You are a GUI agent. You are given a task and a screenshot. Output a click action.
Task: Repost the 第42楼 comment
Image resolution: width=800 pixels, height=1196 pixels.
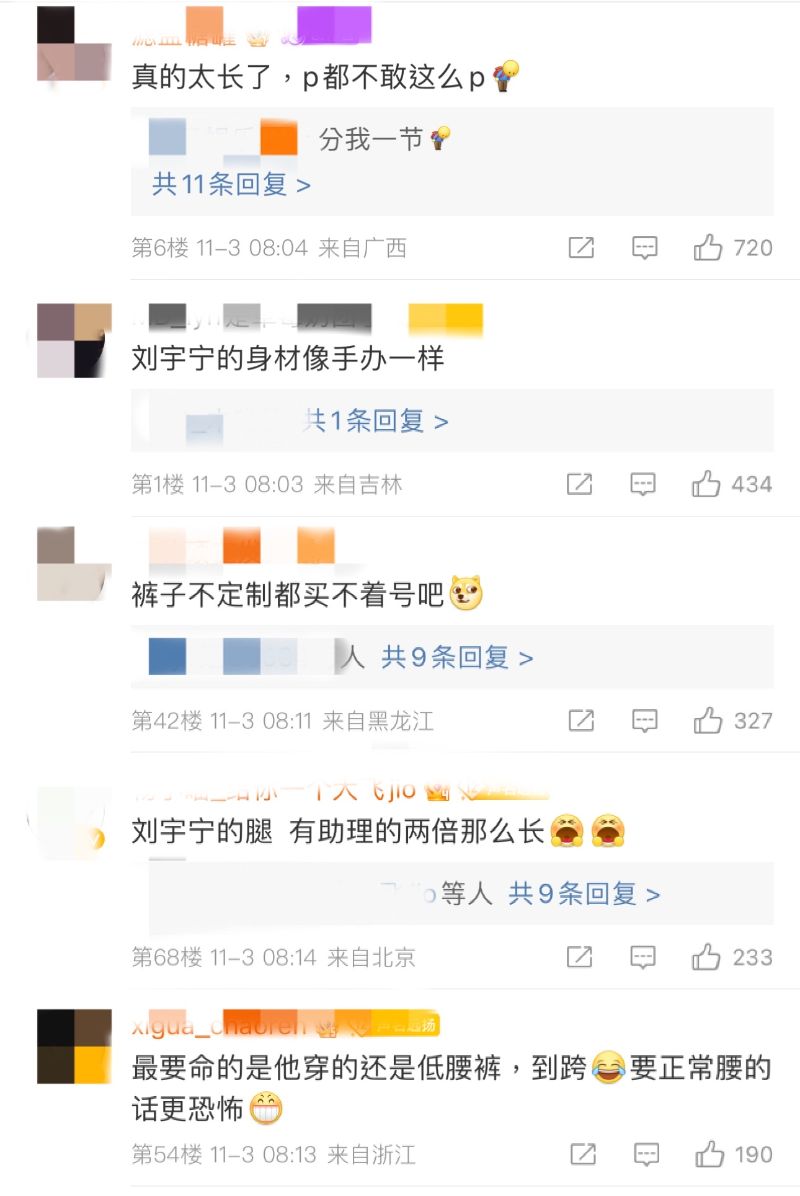(x=581, y=720)
